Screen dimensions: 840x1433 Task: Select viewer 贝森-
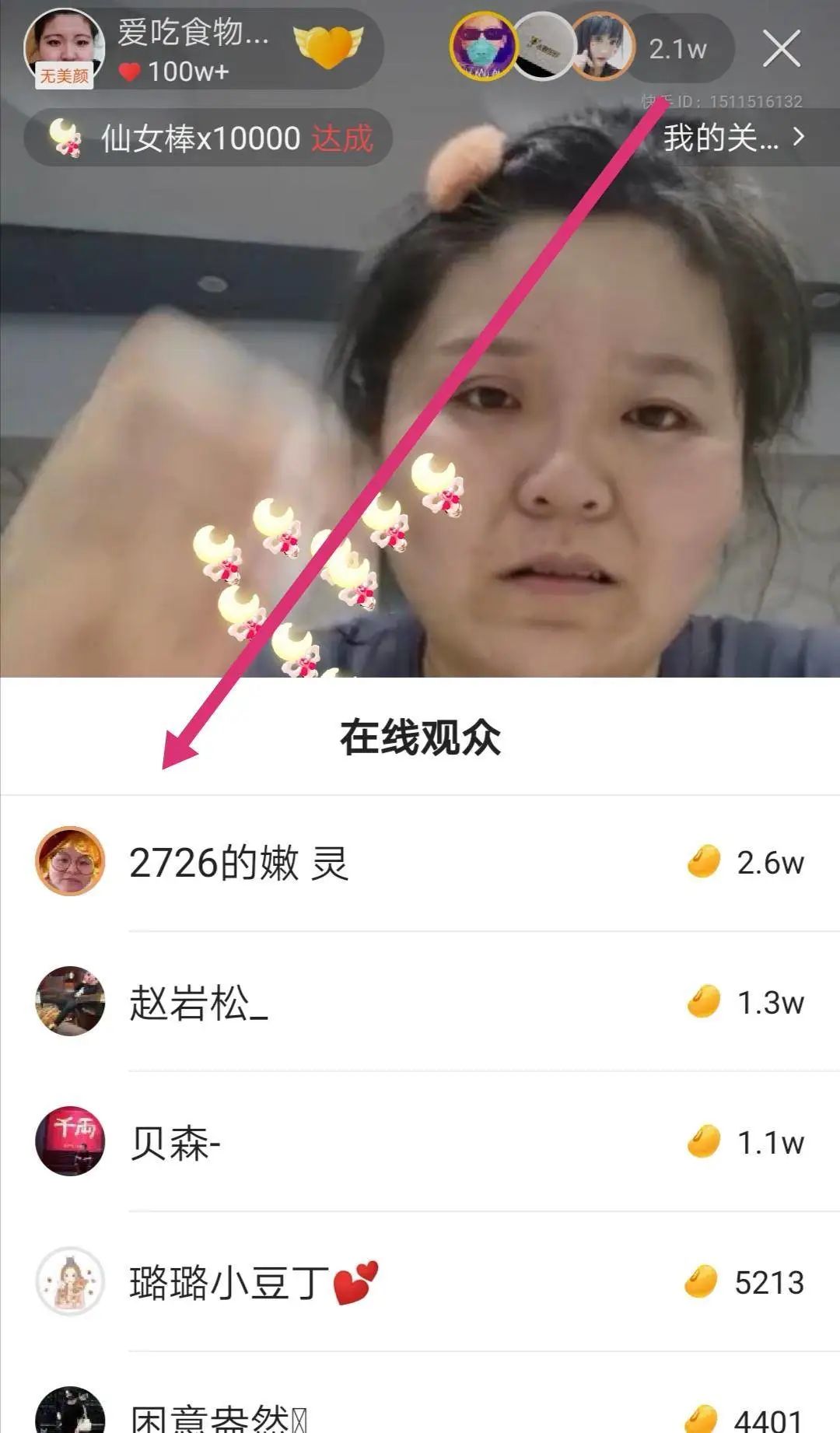(420, 1142)
